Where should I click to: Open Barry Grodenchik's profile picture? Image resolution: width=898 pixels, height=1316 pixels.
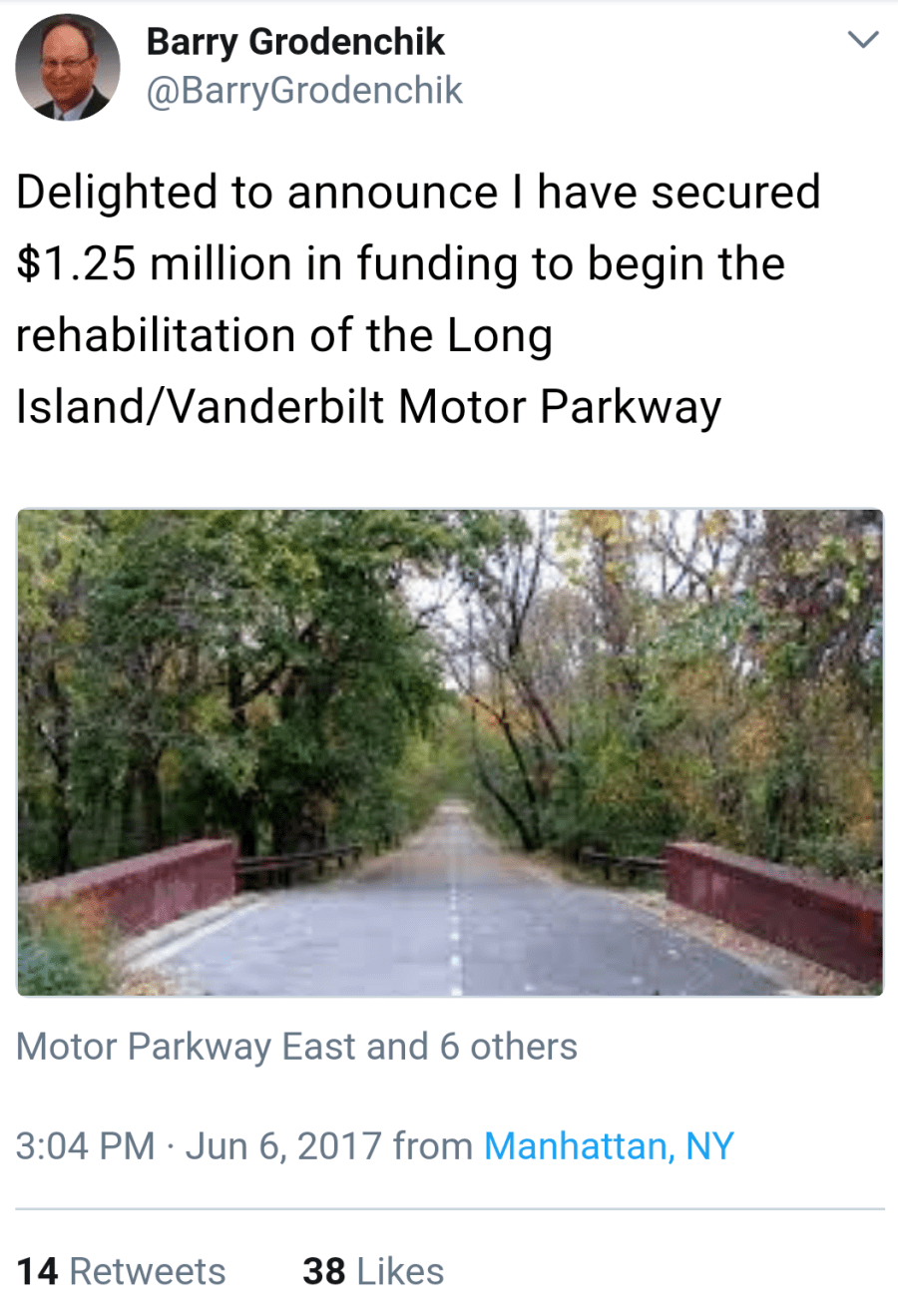(68, 68)
